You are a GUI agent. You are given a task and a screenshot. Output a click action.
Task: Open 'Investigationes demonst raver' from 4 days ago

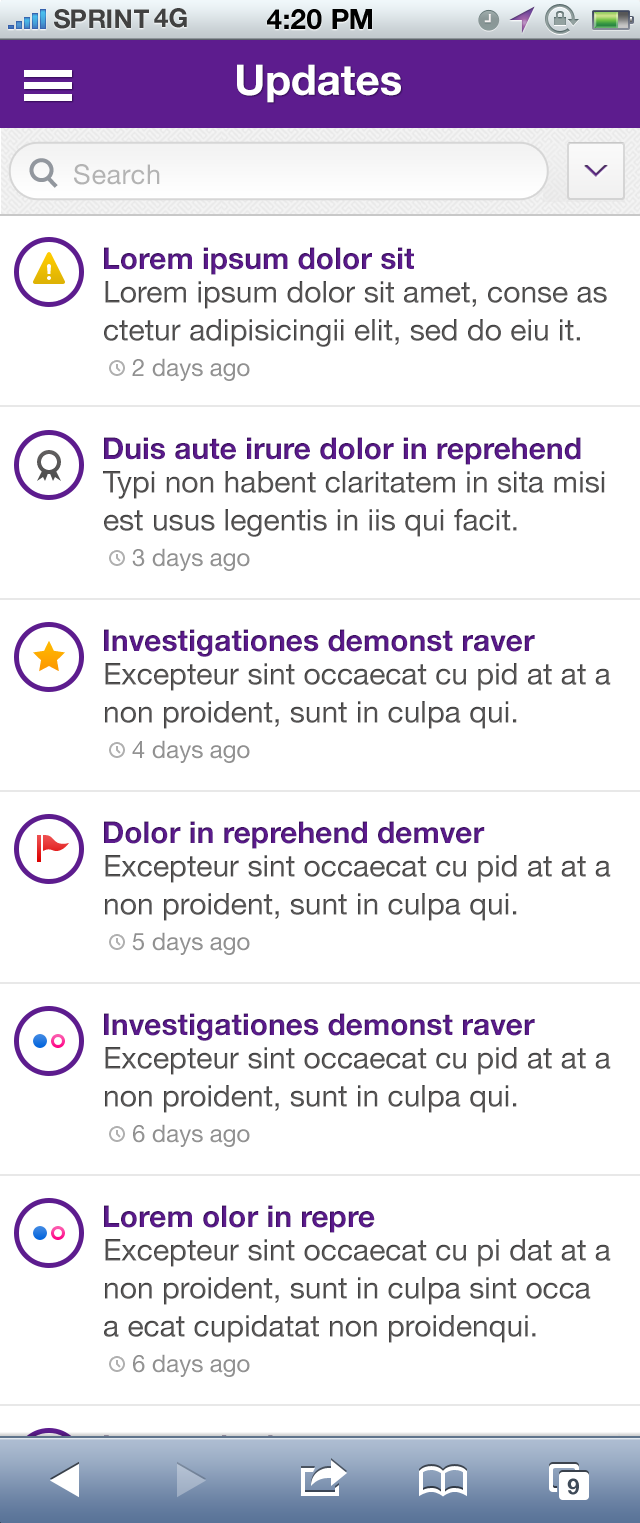[318, 641]
